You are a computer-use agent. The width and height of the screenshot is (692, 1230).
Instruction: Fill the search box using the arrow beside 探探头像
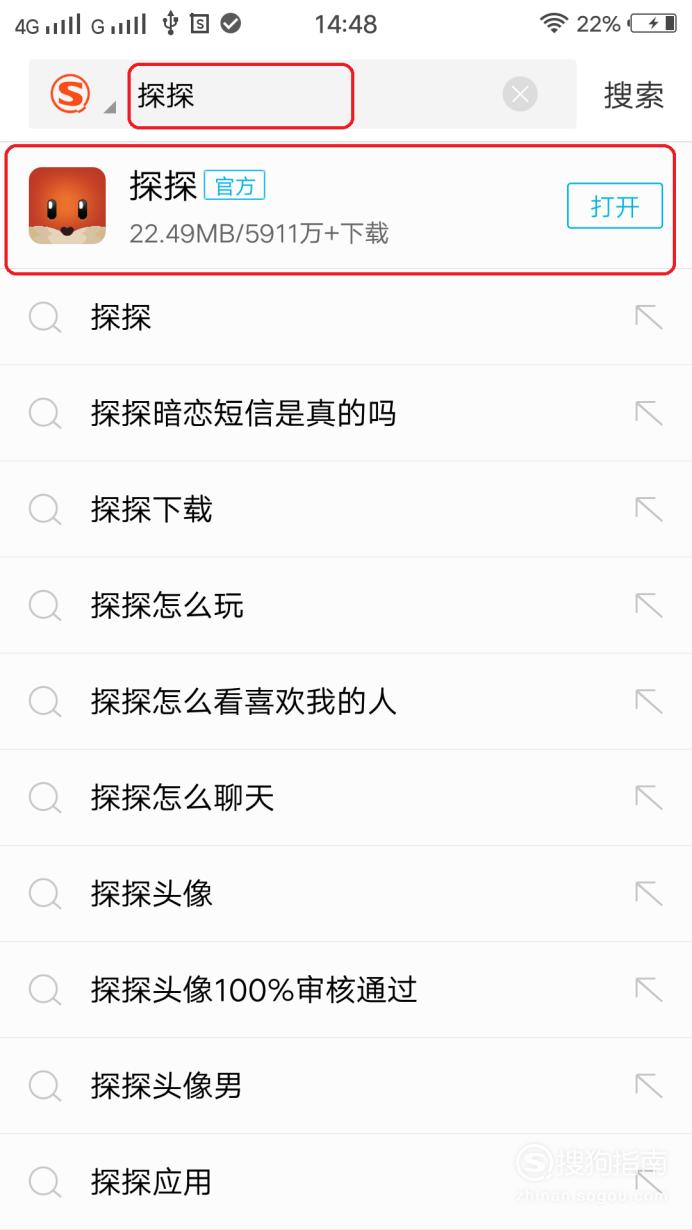[x=649, y=893]
